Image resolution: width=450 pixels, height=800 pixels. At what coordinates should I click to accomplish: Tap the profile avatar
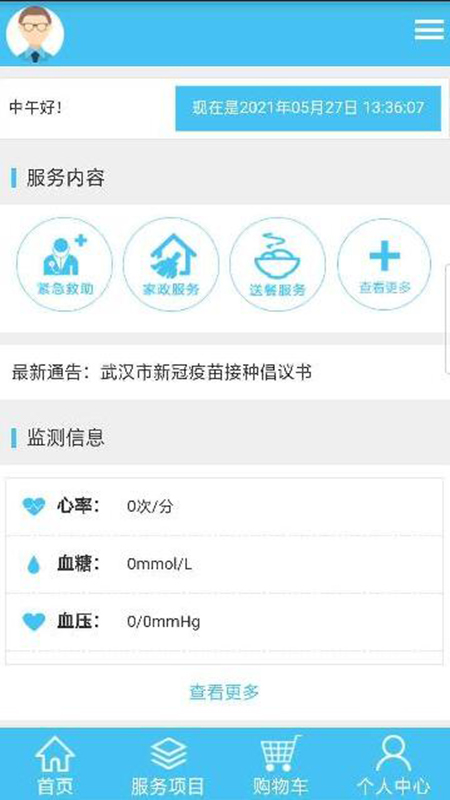click(35, 34)
